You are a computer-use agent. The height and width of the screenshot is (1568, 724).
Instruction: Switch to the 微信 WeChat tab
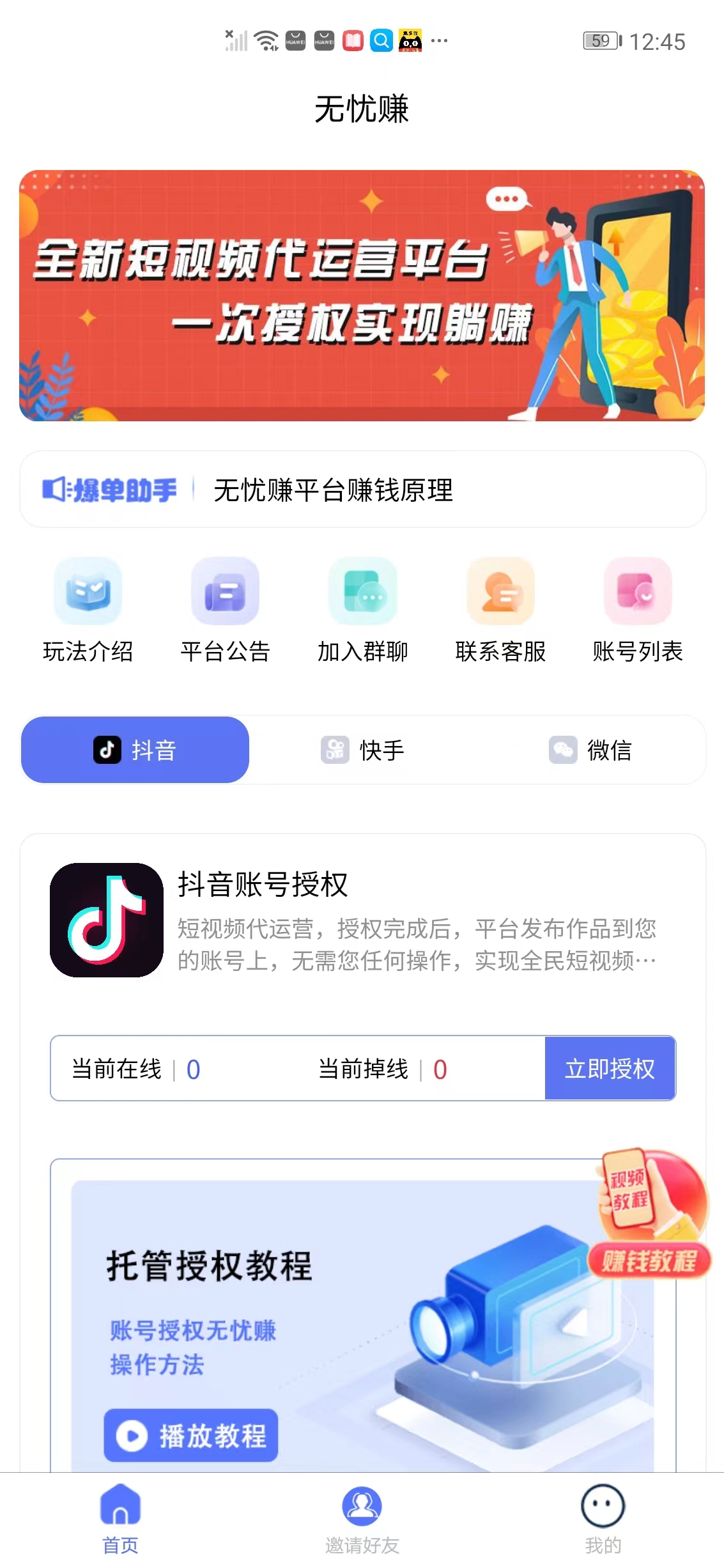(589, 750)
